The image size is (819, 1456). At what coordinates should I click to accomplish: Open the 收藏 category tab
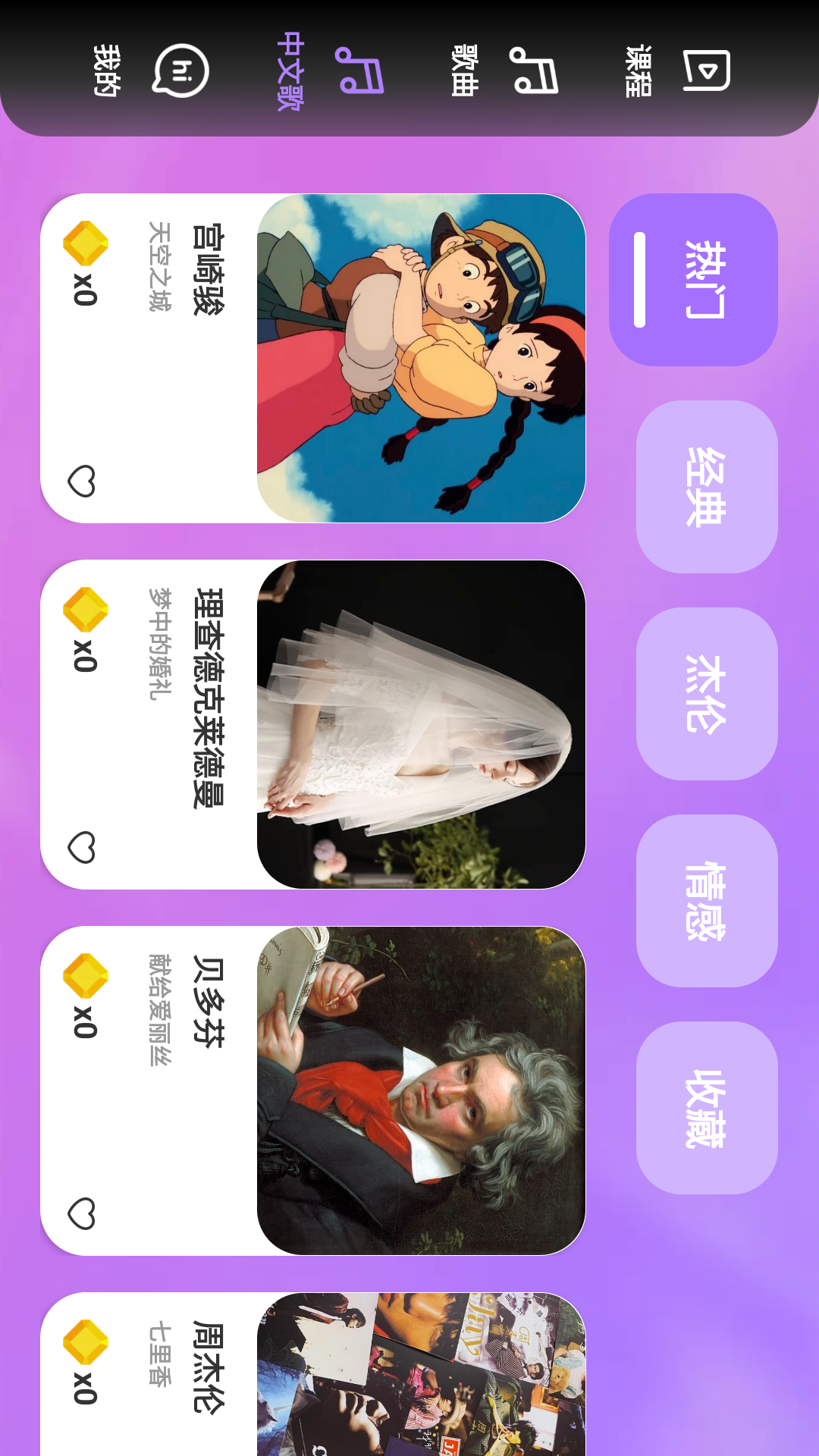point(707,1107)
